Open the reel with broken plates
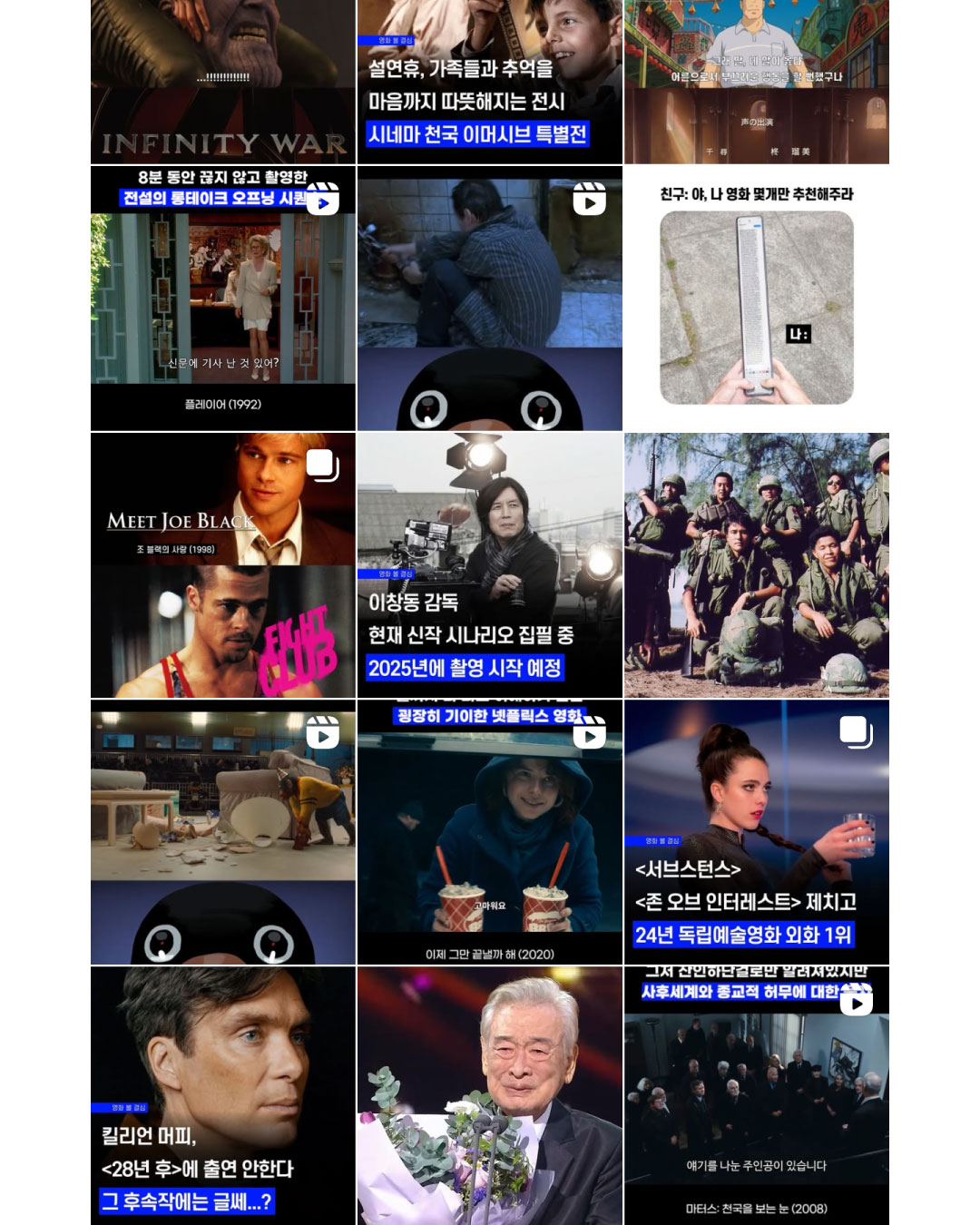Viewport: 980px width, 1225px height. click(x=222, y=831)
